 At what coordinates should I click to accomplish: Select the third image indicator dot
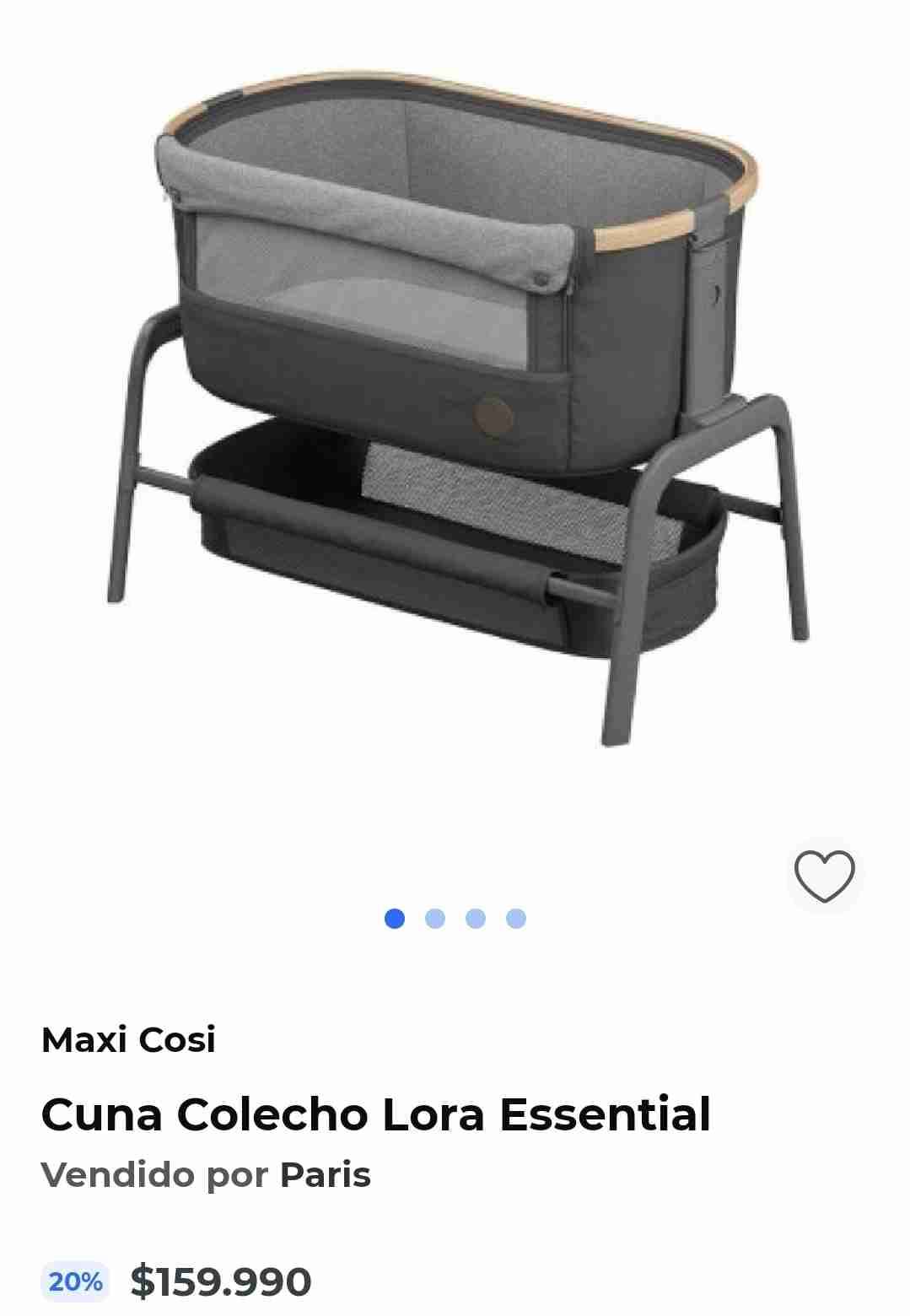(x=476, y=919)
